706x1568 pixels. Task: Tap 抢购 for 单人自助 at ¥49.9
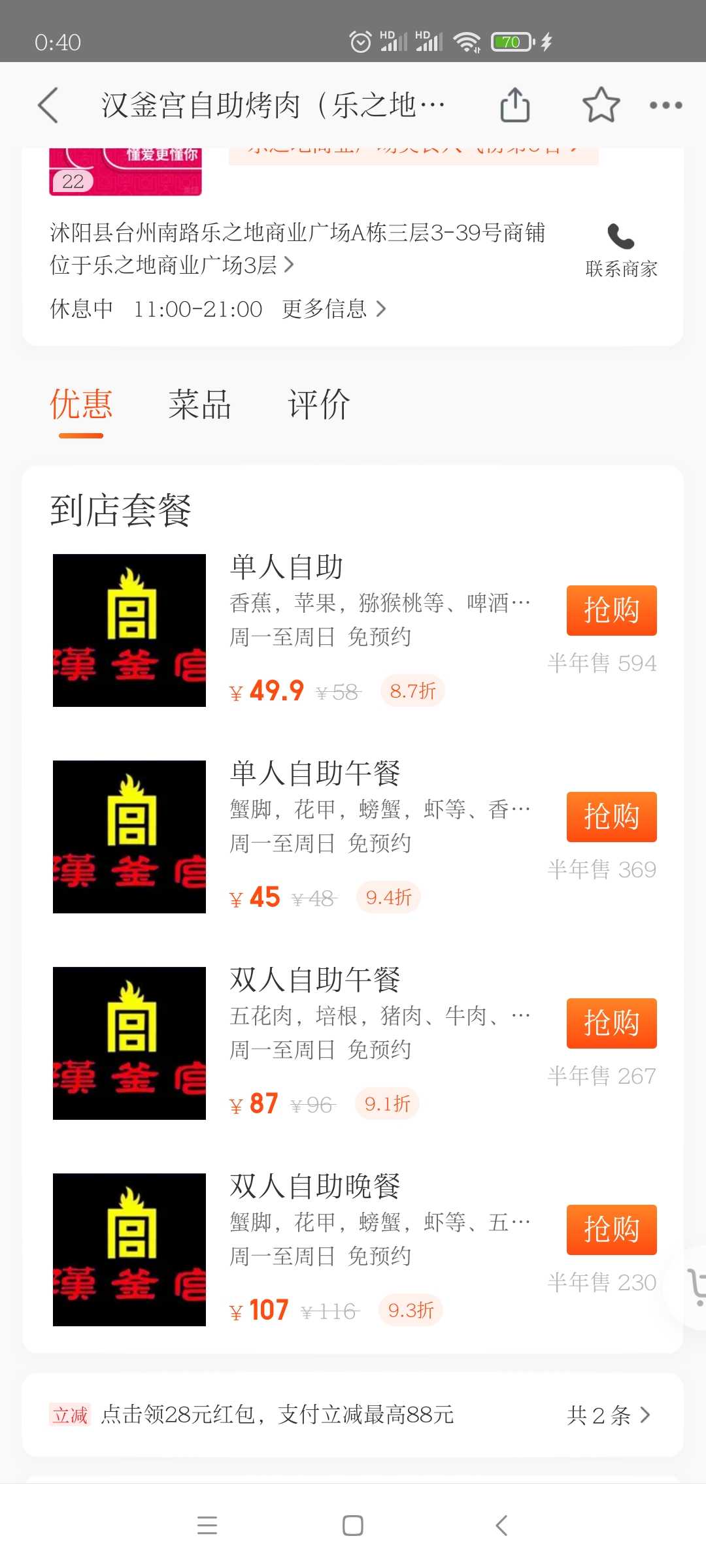tap(611, 610)
